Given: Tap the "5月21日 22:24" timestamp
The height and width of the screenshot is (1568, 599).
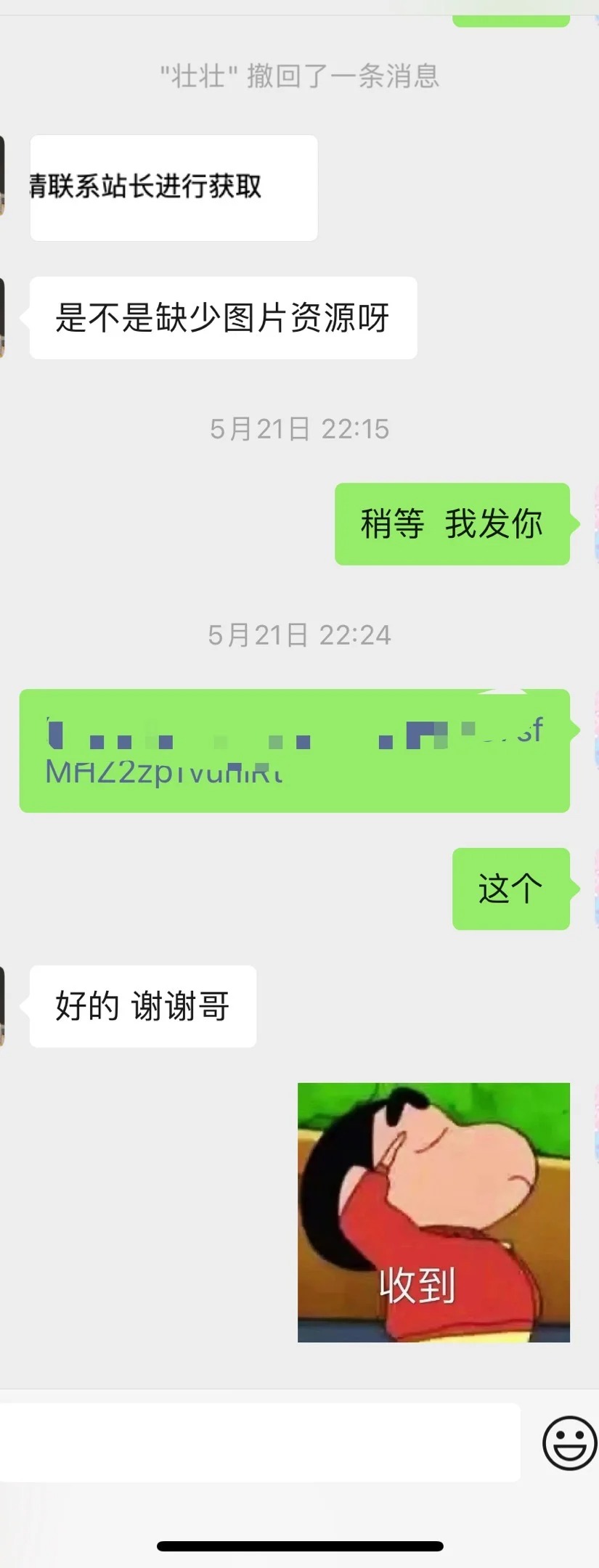Looking at the screenshot, I should tap(299, 637).
